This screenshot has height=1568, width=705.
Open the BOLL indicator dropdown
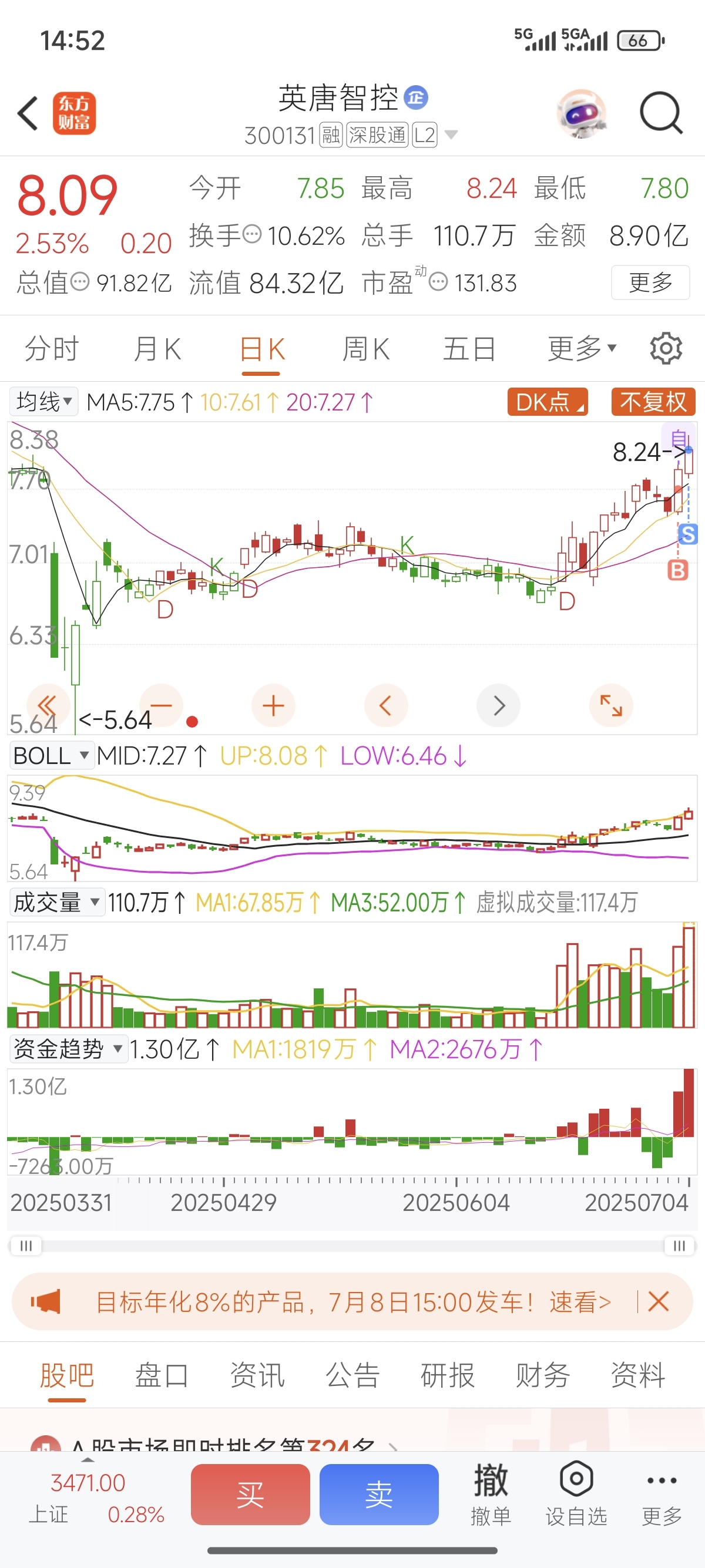[51, 755]
